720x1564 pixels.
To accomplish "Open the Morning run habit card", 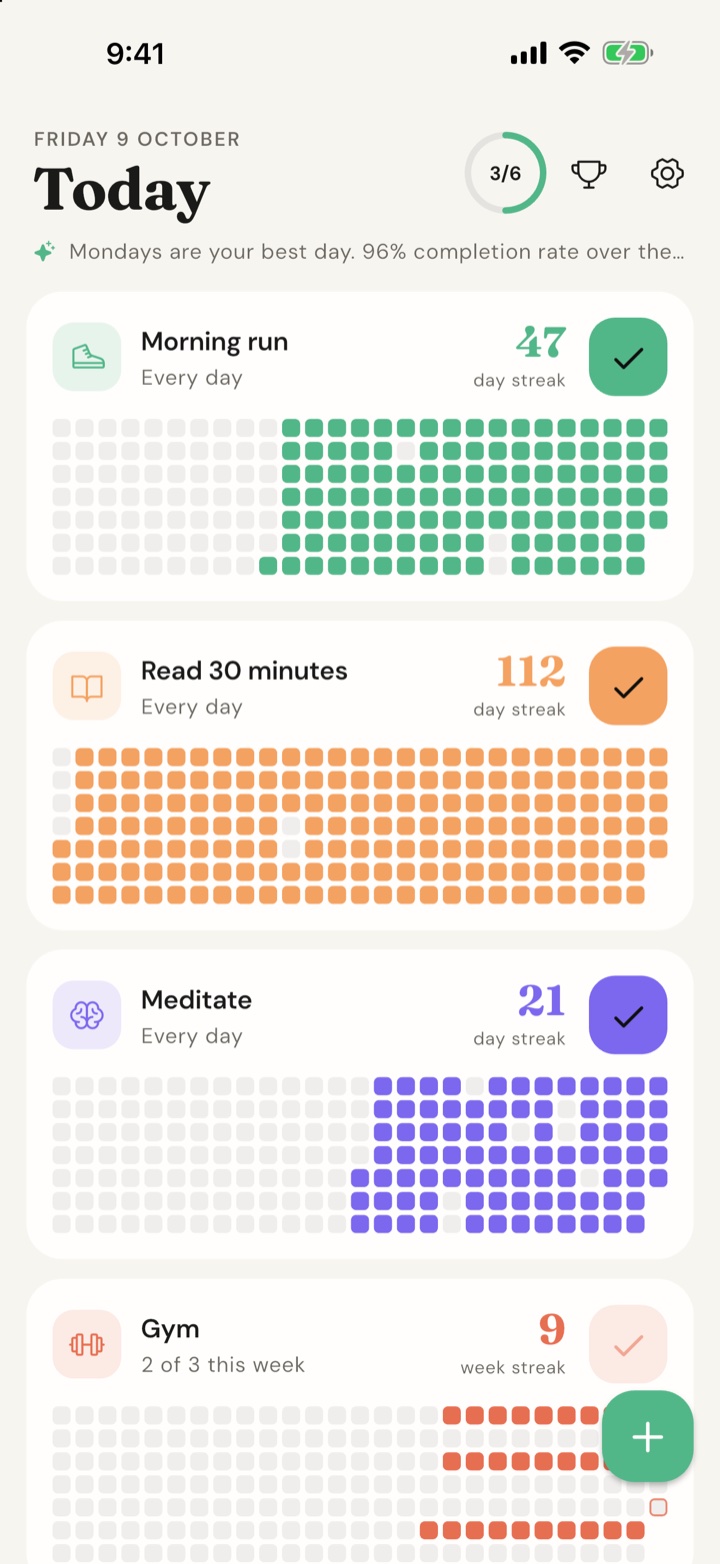I will (x=360, y=446).
